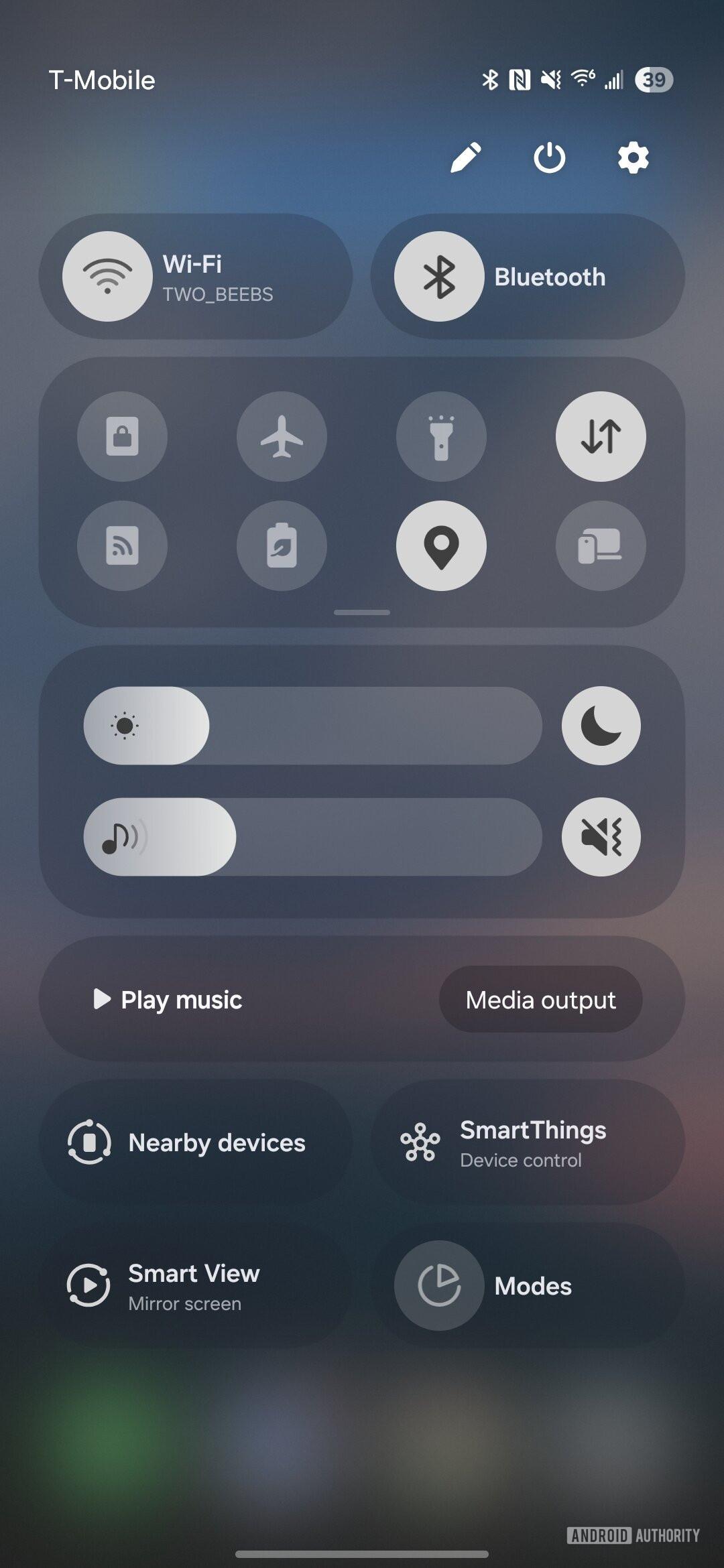Edit the quick settings panel layout
Screen dimensions: 724x1568
(x=466, y=158)
